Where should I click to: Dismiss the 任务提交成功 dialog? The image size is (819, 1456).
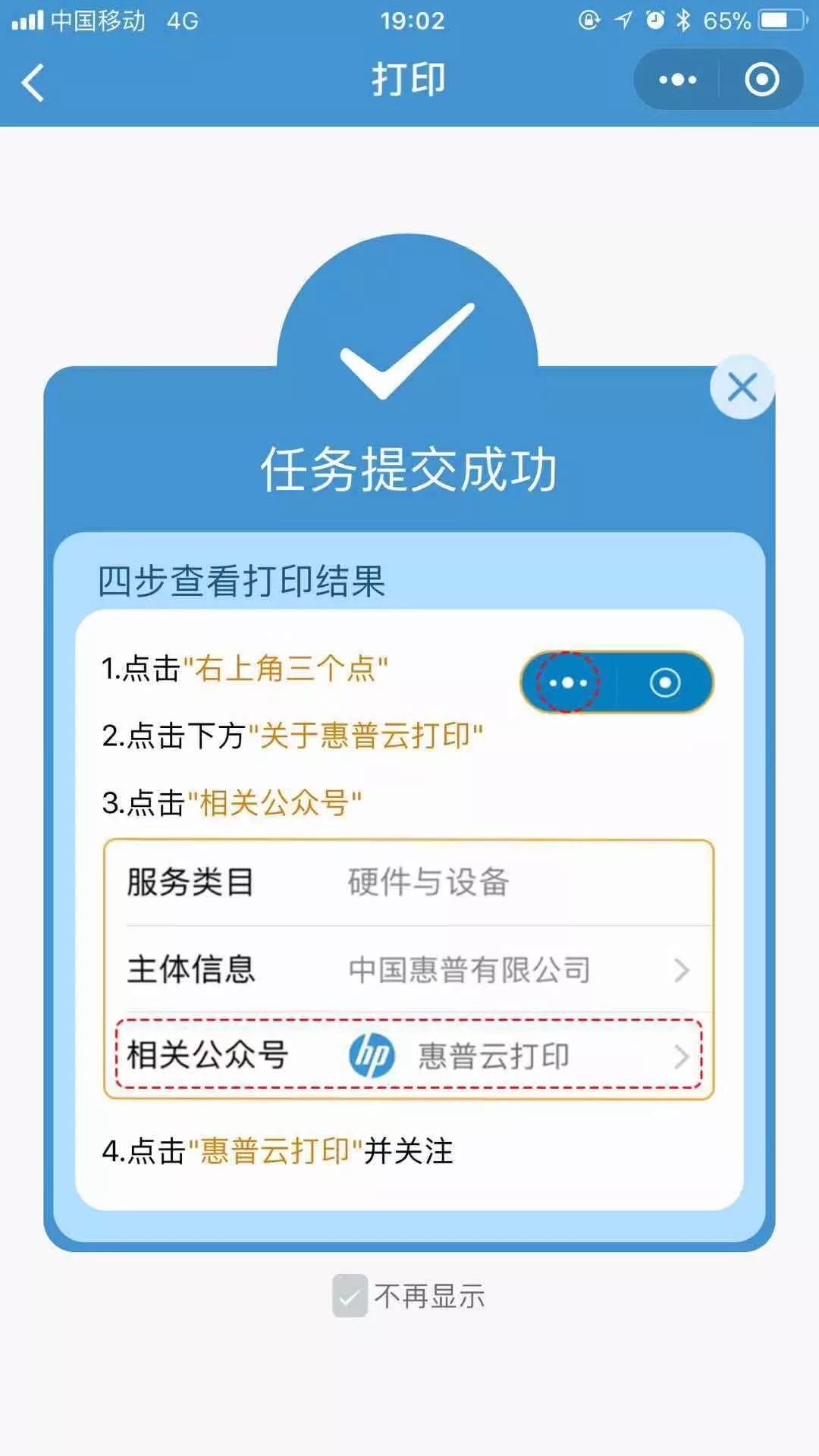point(742,388)
